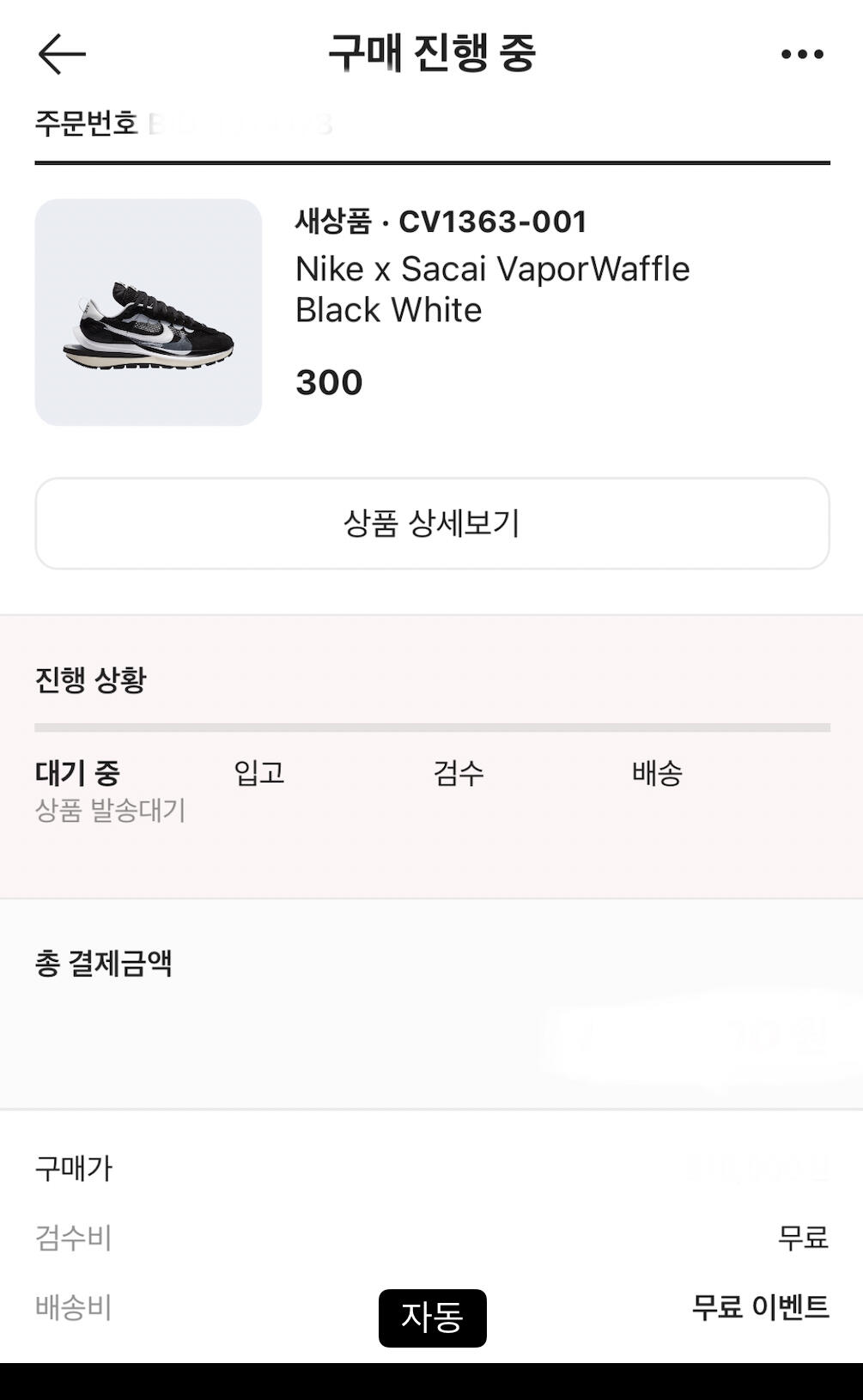Tap the 상품 상세보기 button
Viewport: 863px width, 1400px height.
click(x=432, y=523)
